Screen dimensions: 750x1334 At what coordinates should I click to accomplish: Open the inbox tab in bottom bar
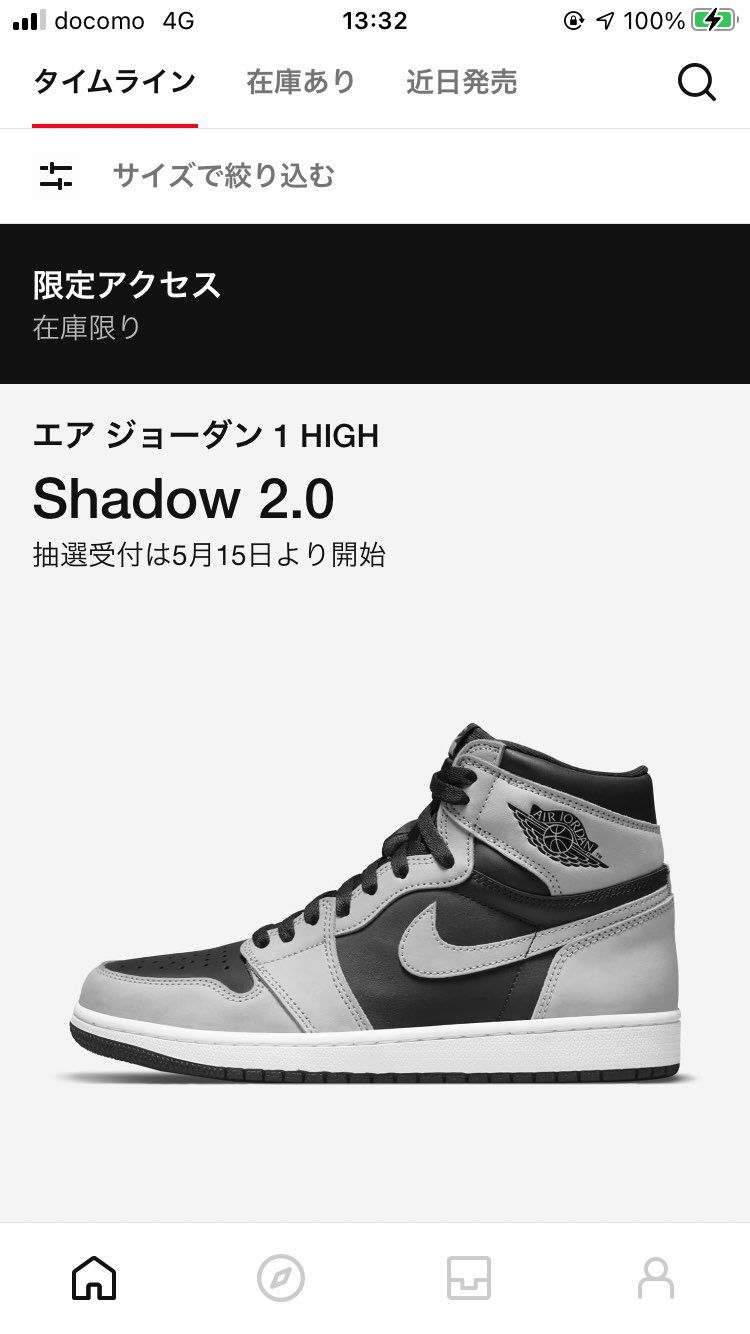(469, 1278)
